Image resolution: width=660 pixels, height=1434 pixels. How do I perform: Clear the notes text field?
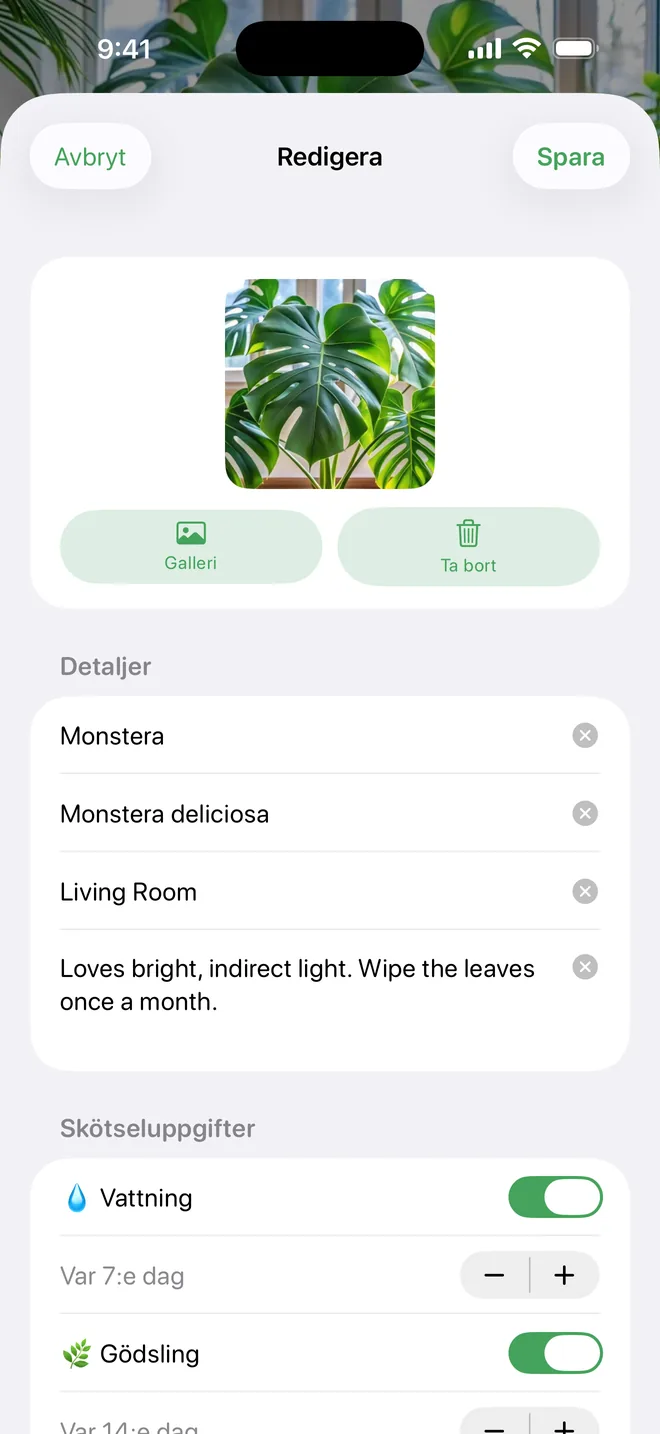pyautogui.click(x=585, y=967)
